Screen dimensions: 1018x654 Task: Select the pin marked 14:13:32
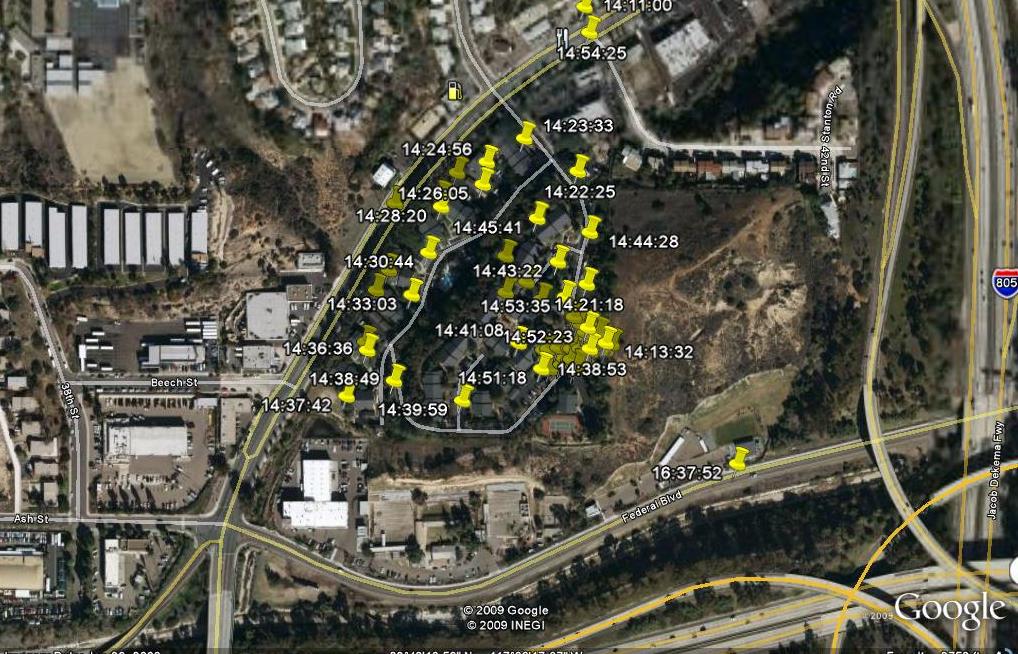pyautogui.click(x=608, y=338)
